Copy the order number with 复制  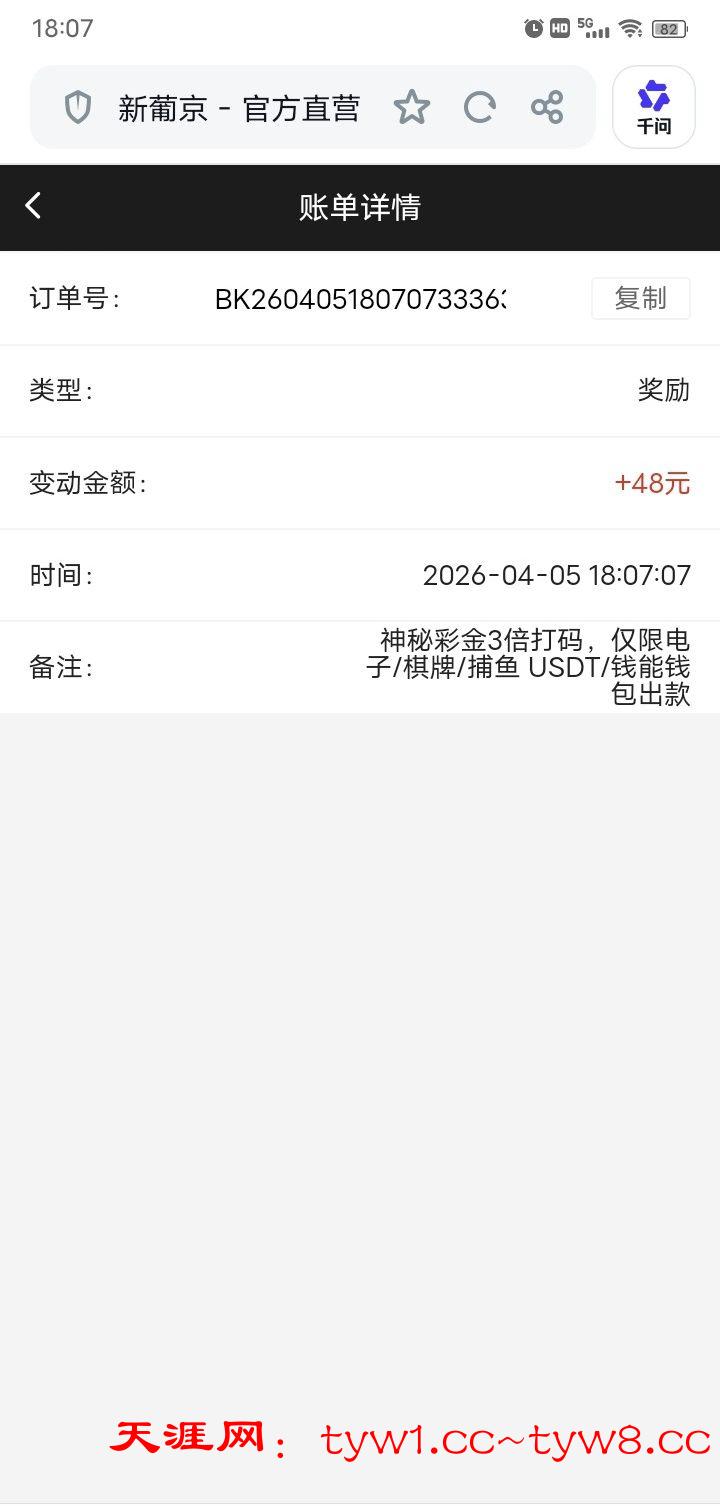(x=640, y=298)
